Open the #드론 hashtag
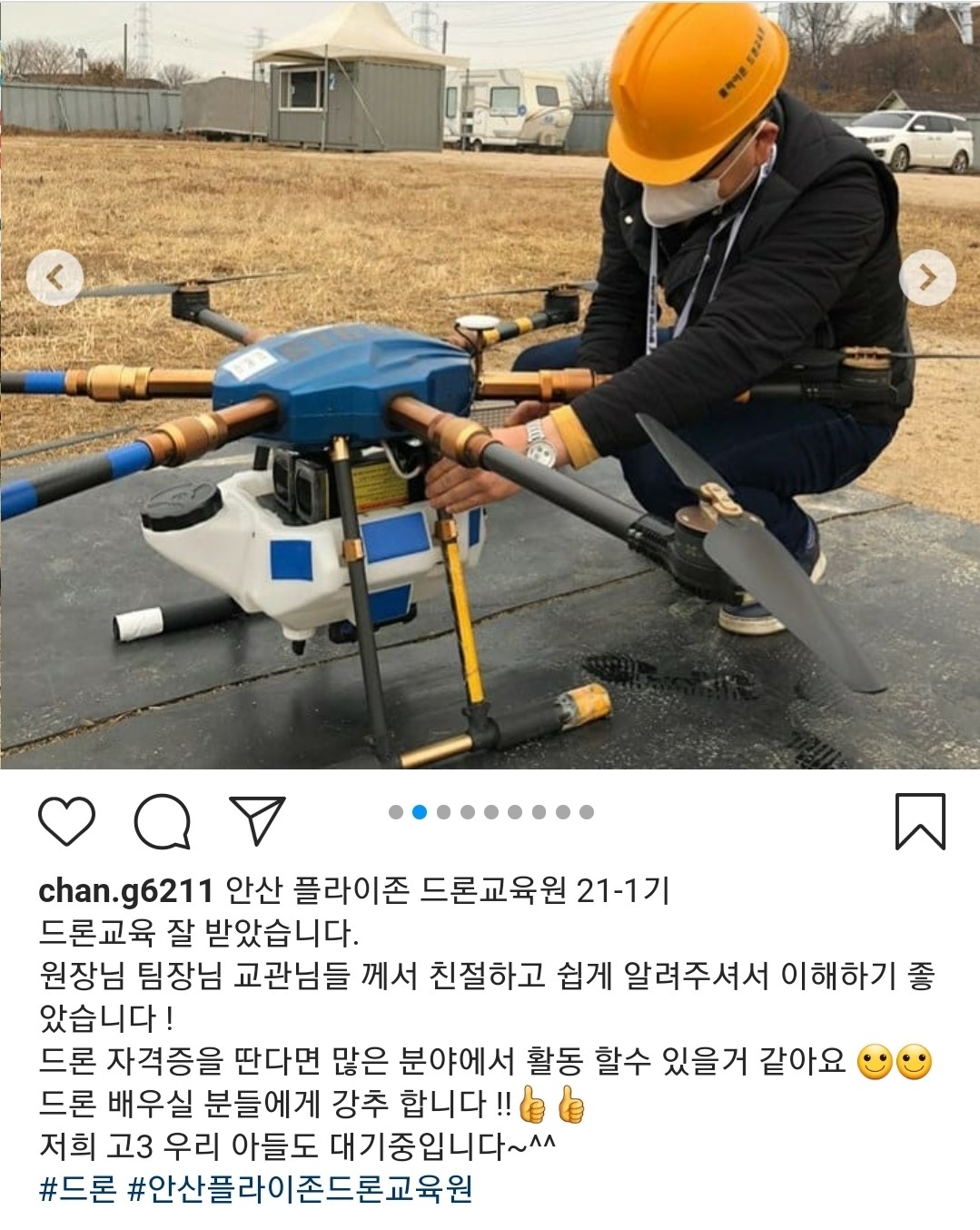 tap(78, 1189)
